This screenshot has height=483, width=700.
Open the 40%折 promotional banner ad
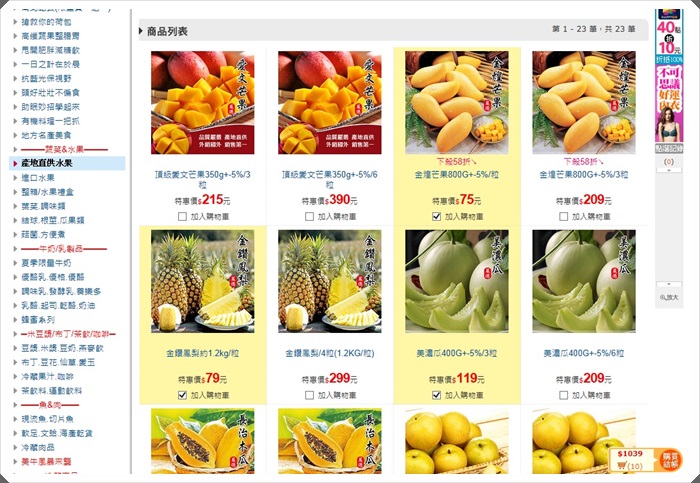tap(667, 32)
